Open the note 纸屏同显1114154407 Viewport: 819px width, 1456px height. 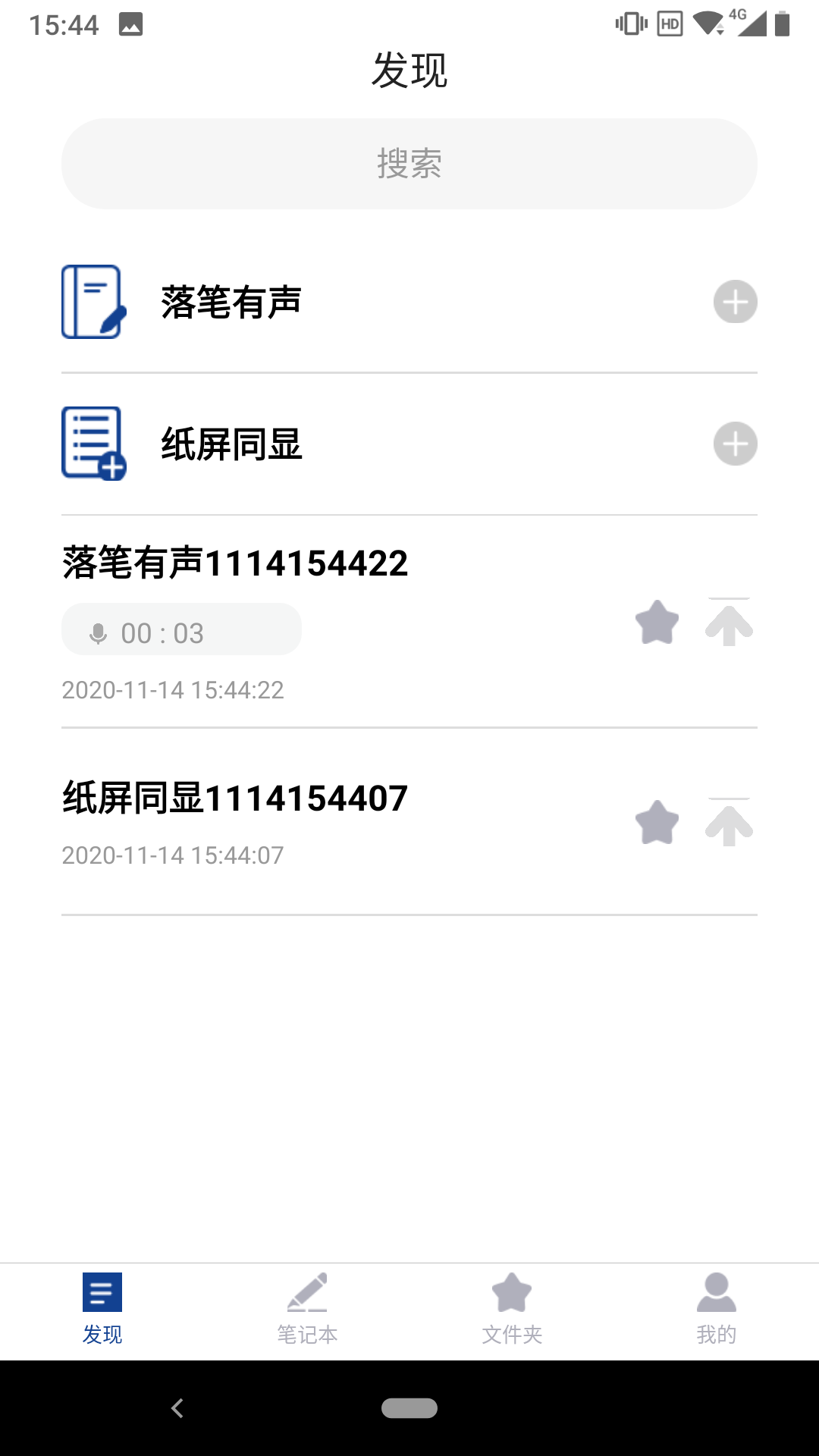point(235,797)
